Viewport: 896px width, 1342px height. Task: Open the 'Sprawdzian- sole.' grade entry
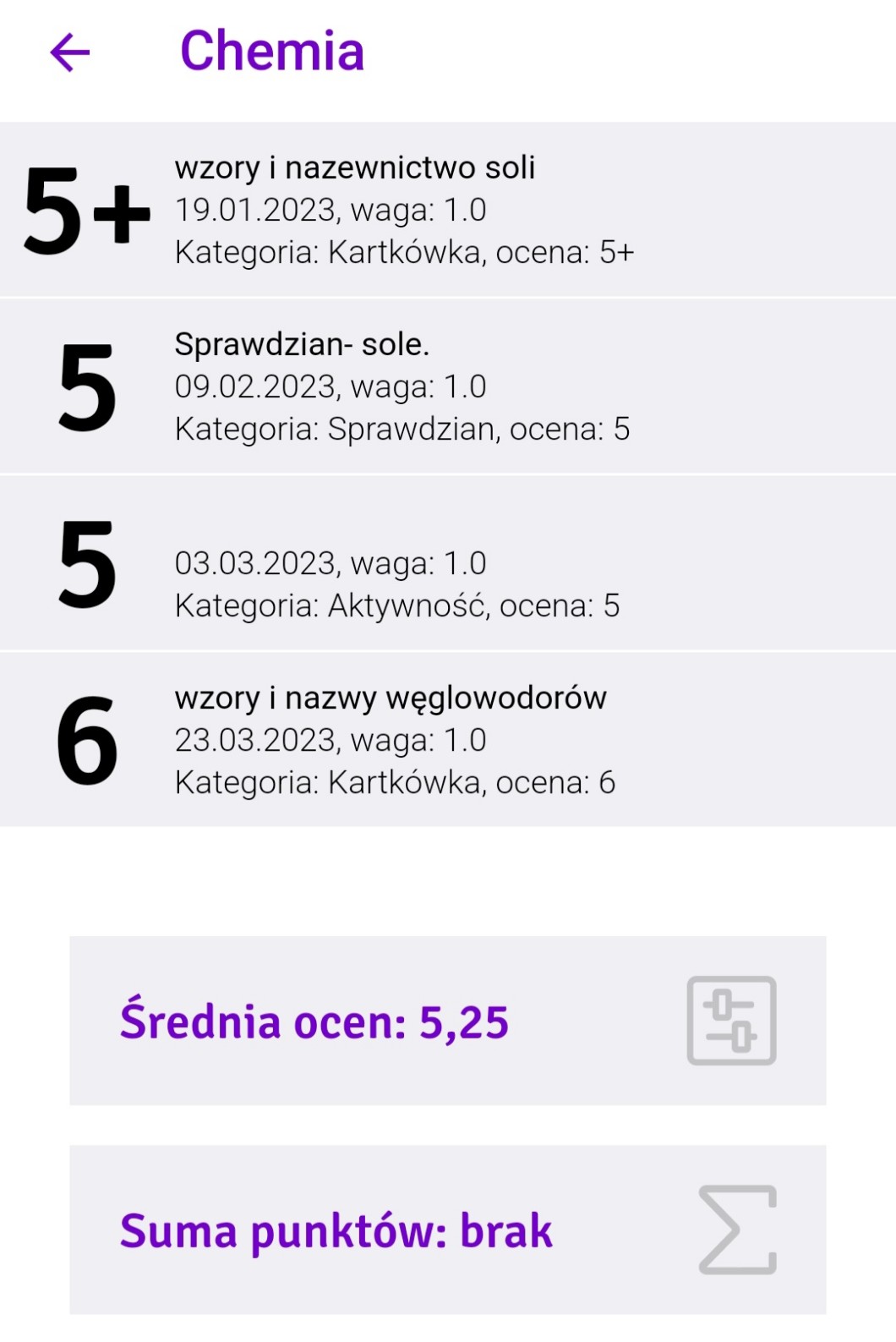[447, 386]
